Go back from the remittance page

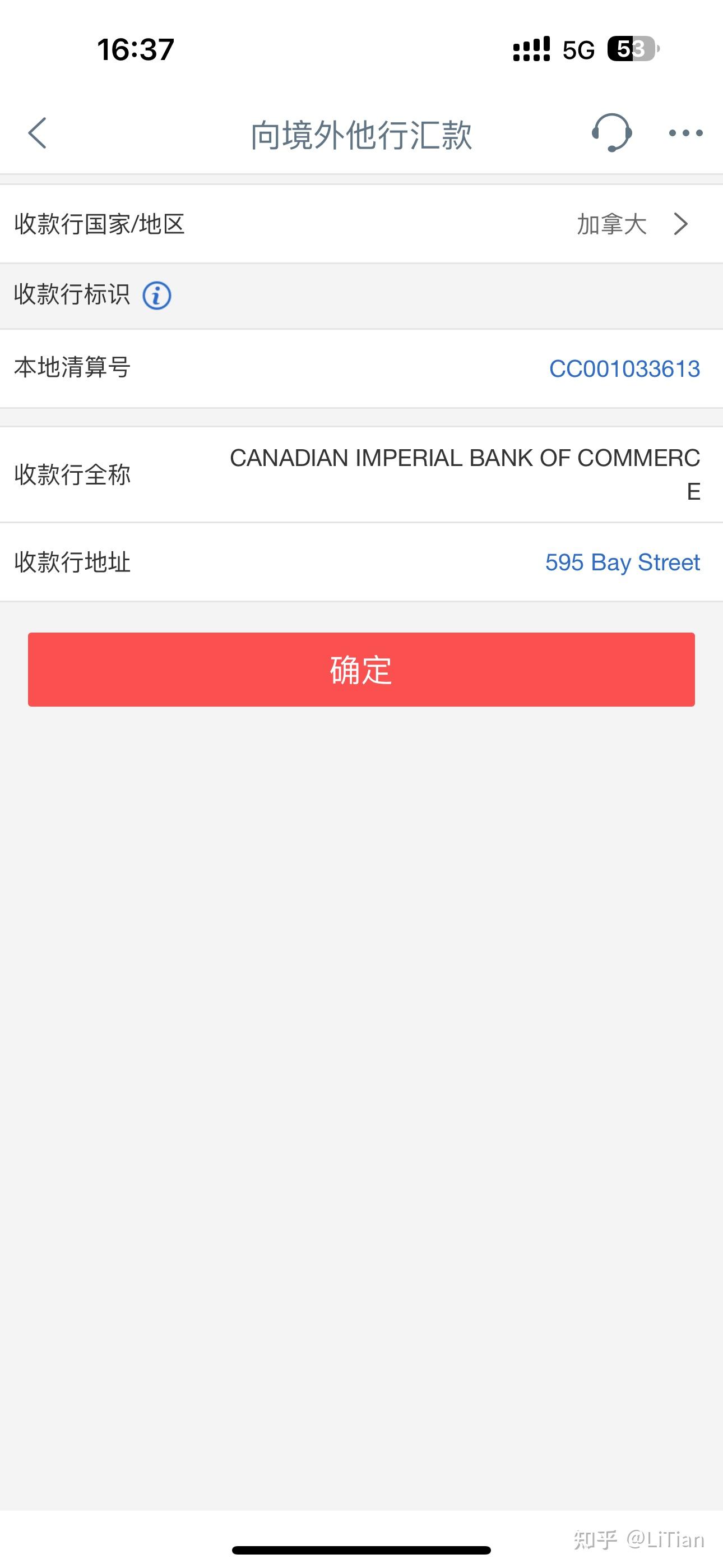(37, 133)
